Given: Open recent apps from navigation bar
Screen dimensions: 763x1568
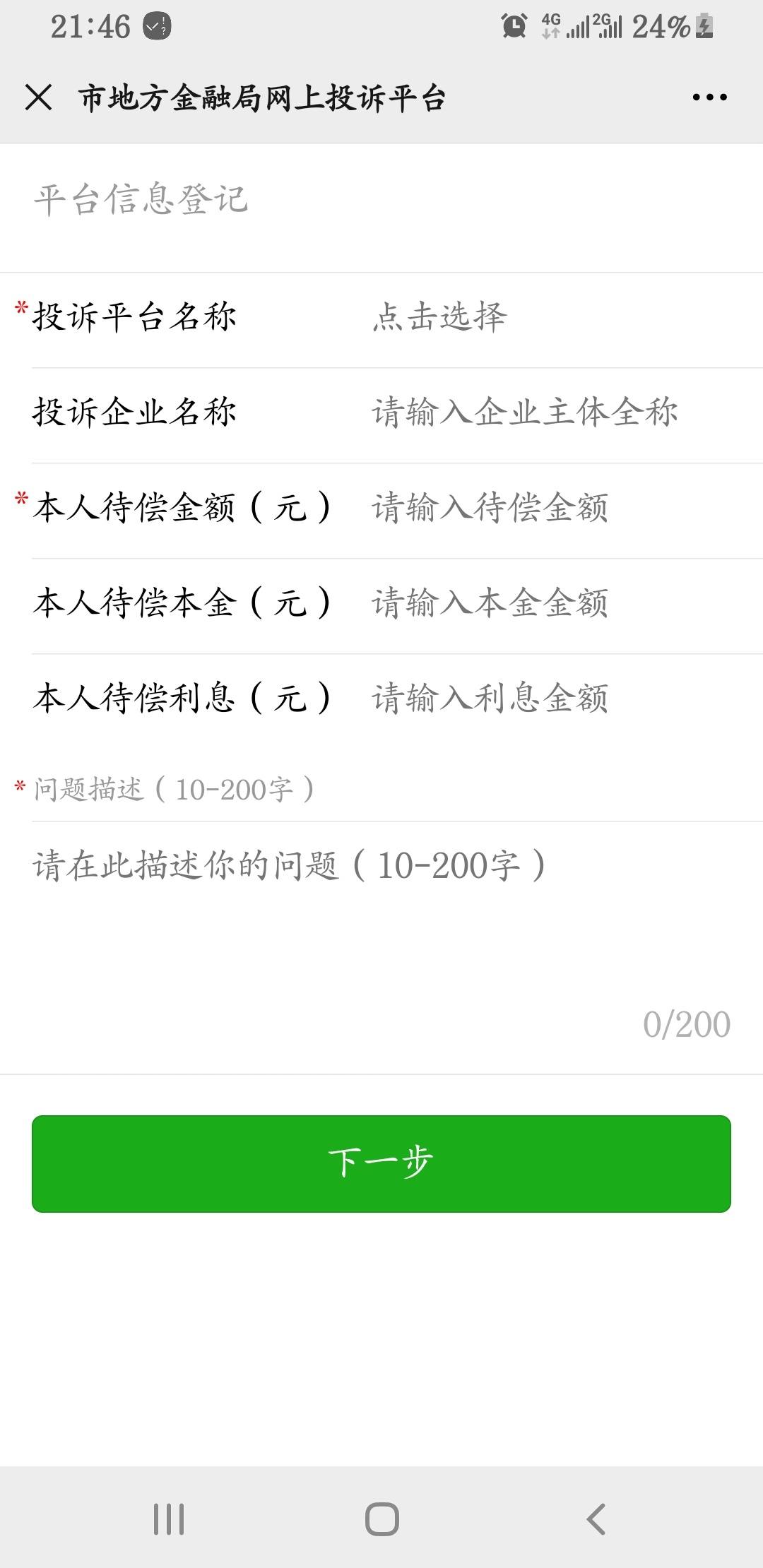Looking at the screenshot, I should tap(169, 1519).
